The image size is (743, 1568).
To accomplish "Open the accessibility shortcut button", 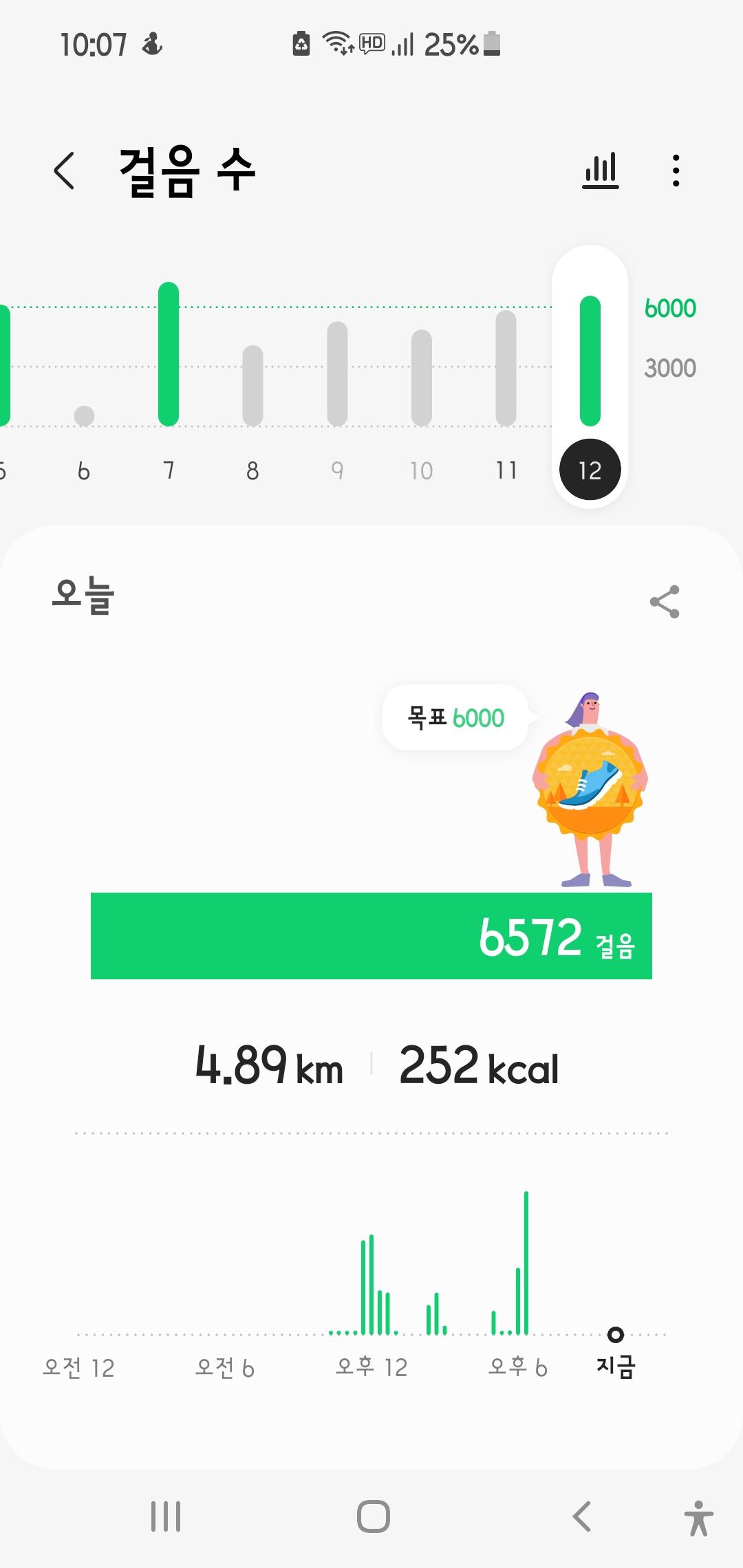I will pos(698,1518).
